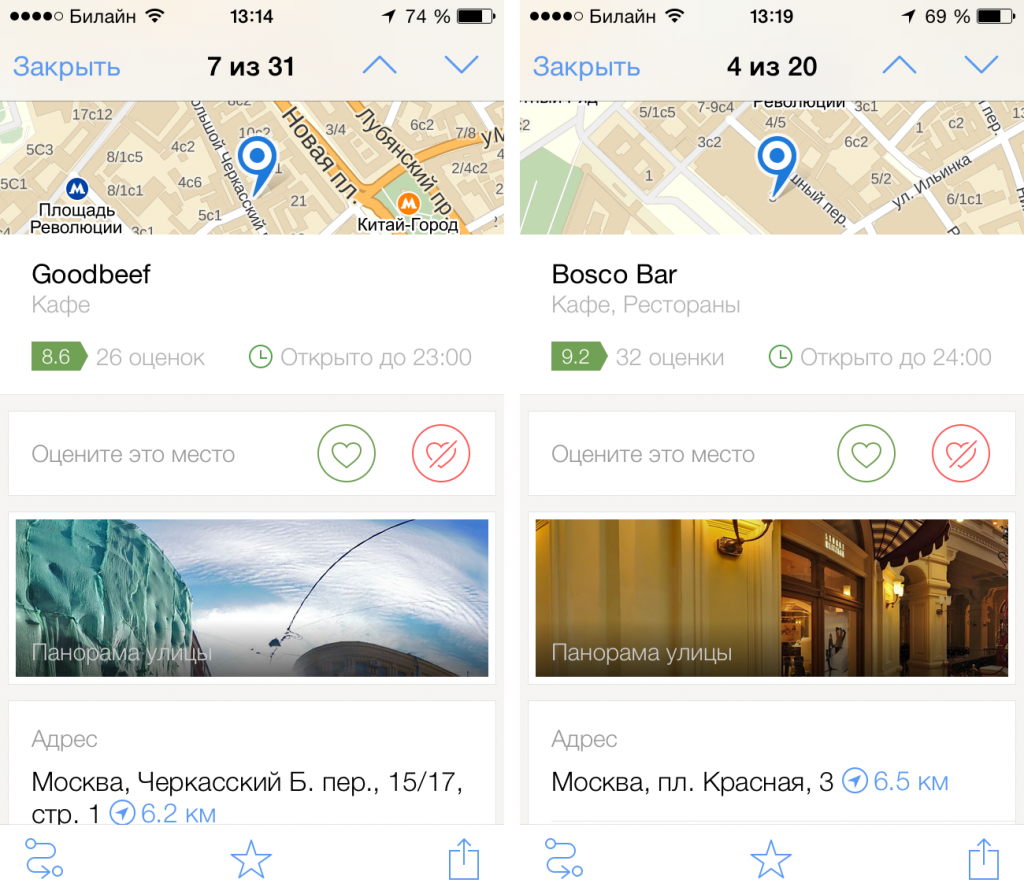
Task: Bookmark Bosco Bar with the star
Action: tap(771, 859)
